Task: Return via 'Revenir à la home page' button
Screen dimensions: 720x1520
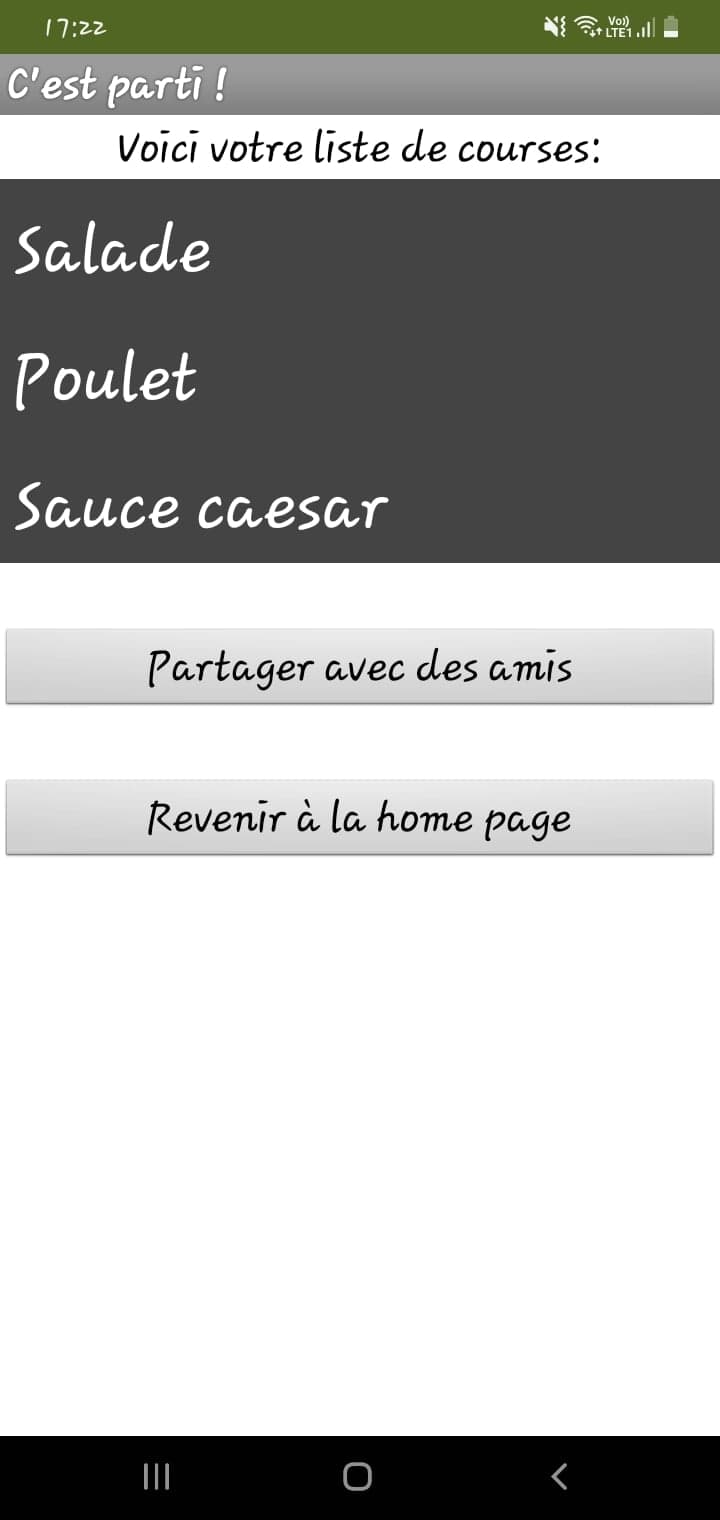Action: pos(360,818)
